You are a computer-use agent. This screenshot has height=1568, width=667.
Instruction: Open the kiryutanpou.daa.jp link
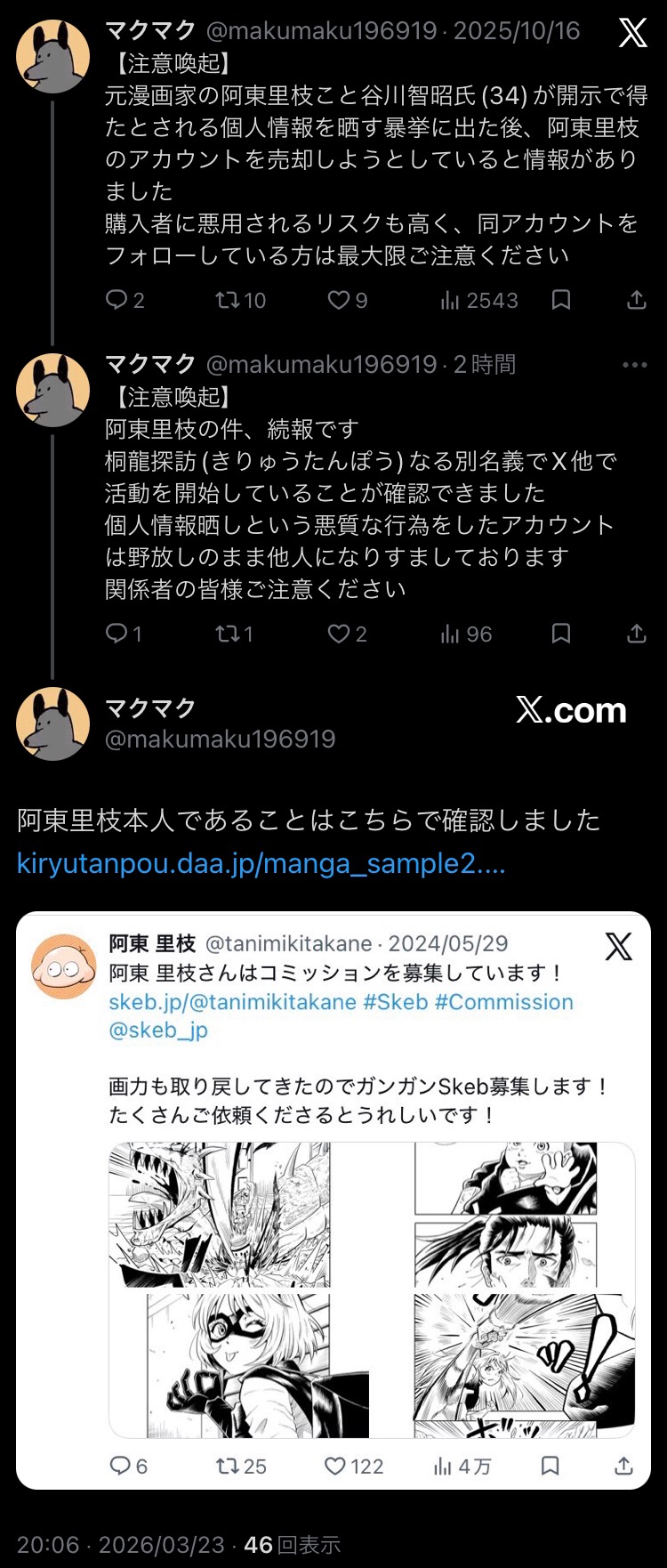point(261,863)
